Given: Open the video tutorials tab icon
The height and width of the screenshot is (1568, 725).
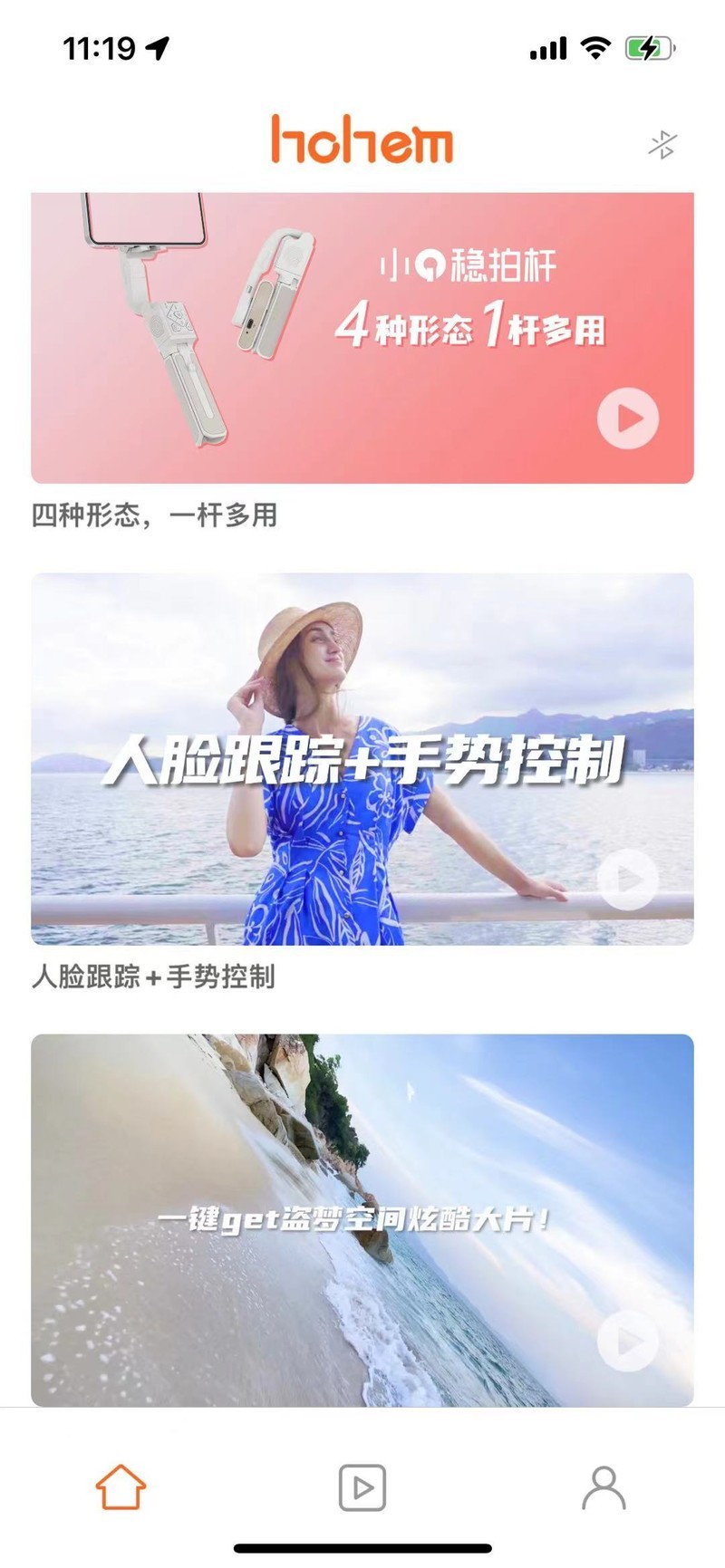Looking at the screenshot, I should (362, 1484).
